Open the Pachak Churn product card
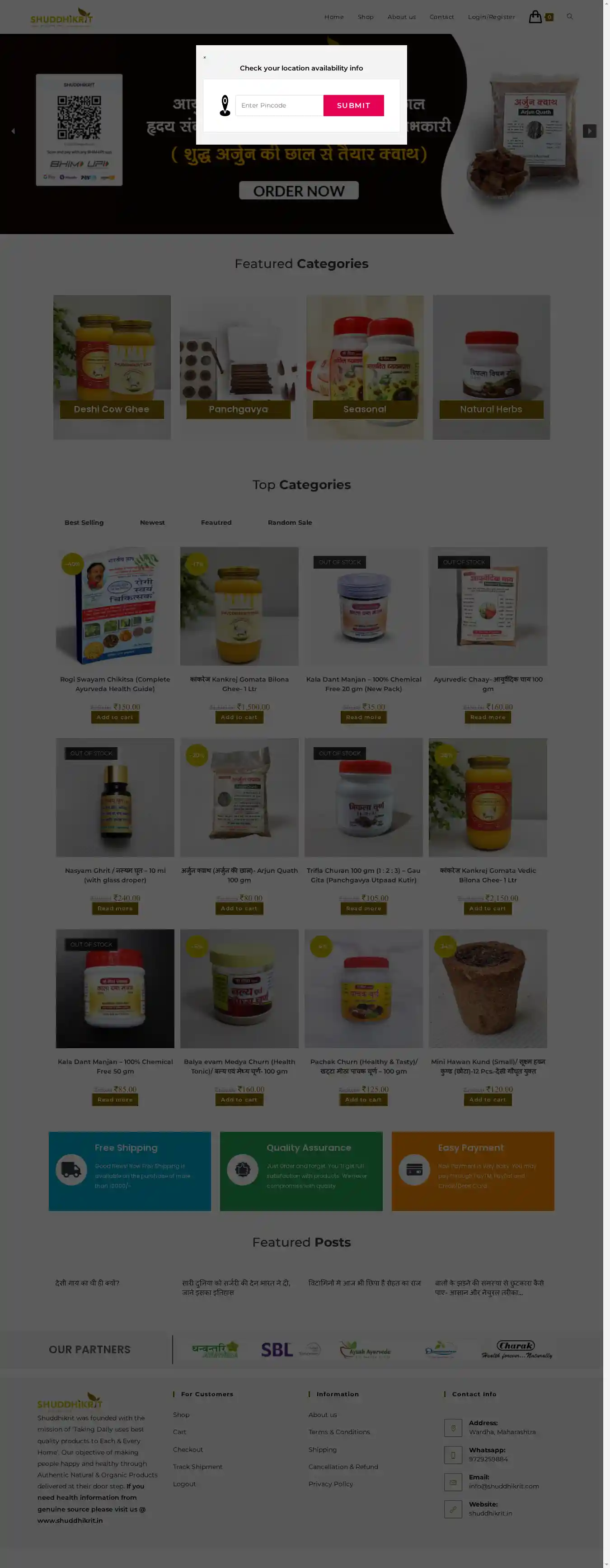 pyautogui.click(x=363, y=989)
